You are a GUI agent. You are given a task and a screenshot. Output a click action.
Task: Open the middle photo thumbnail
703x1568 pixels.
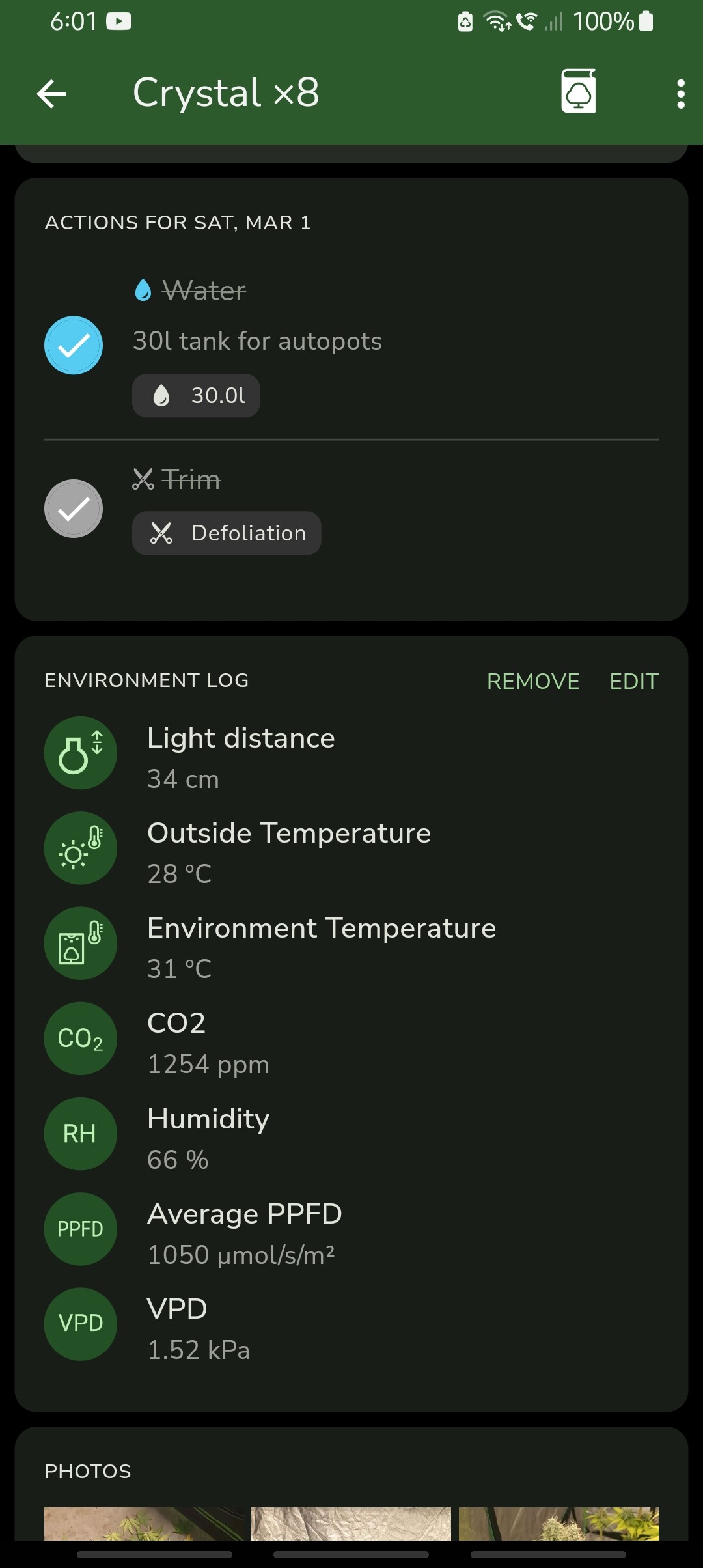tap(351, 1524)
